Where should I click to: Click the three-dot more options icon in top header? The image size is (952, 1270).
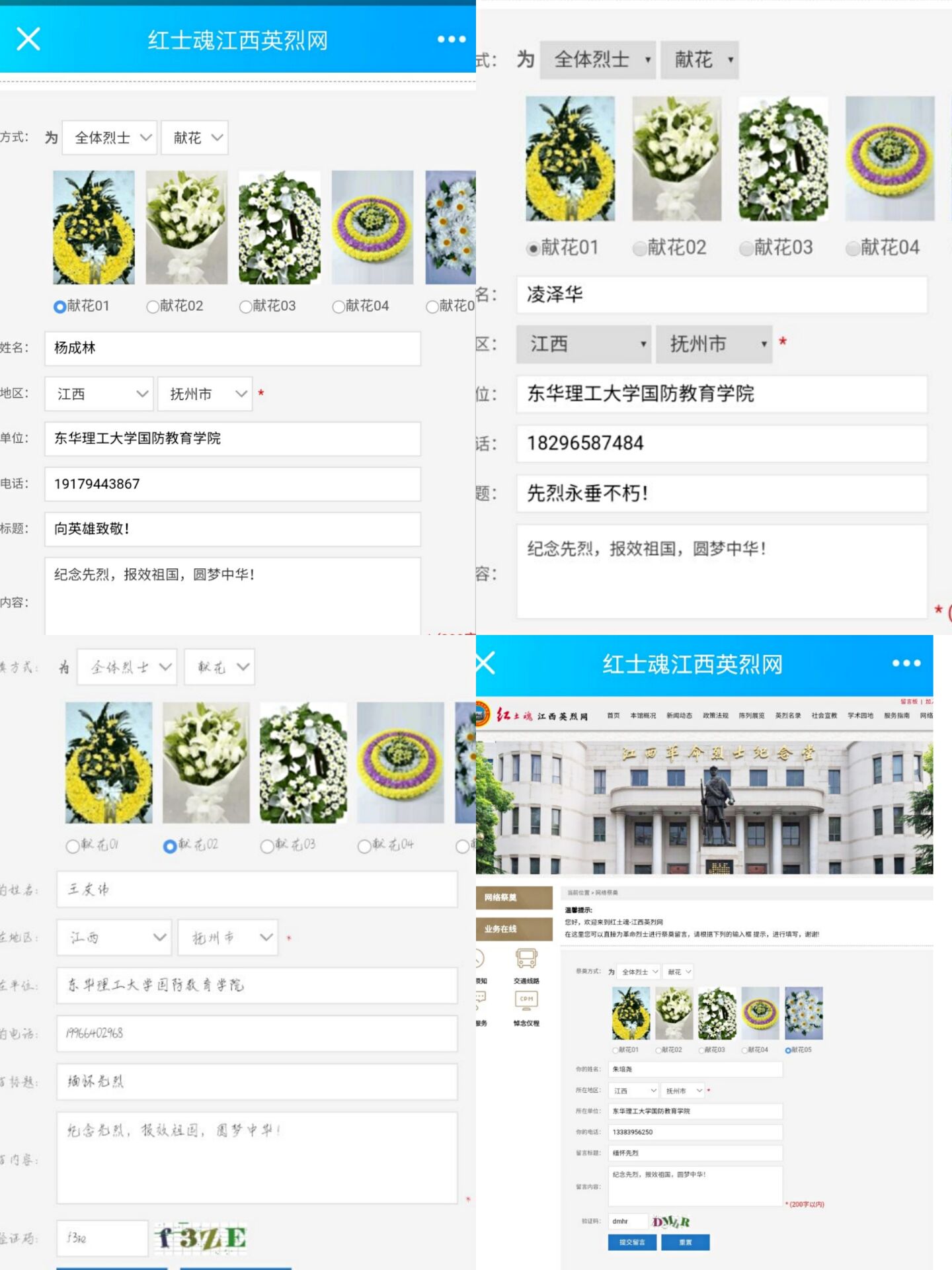point(452,40)
